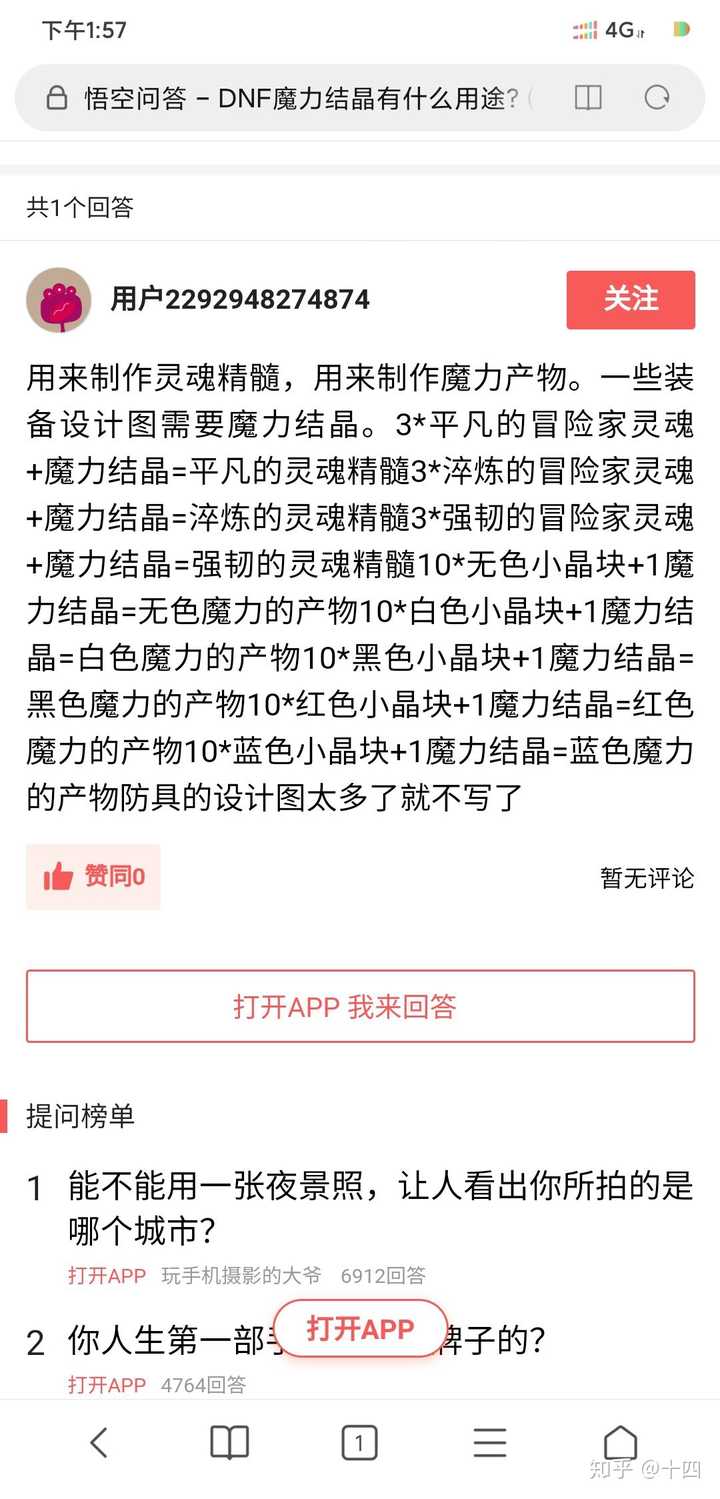
Task: Open 提问榜单 question ranking list
Action: coord(78,1117)
